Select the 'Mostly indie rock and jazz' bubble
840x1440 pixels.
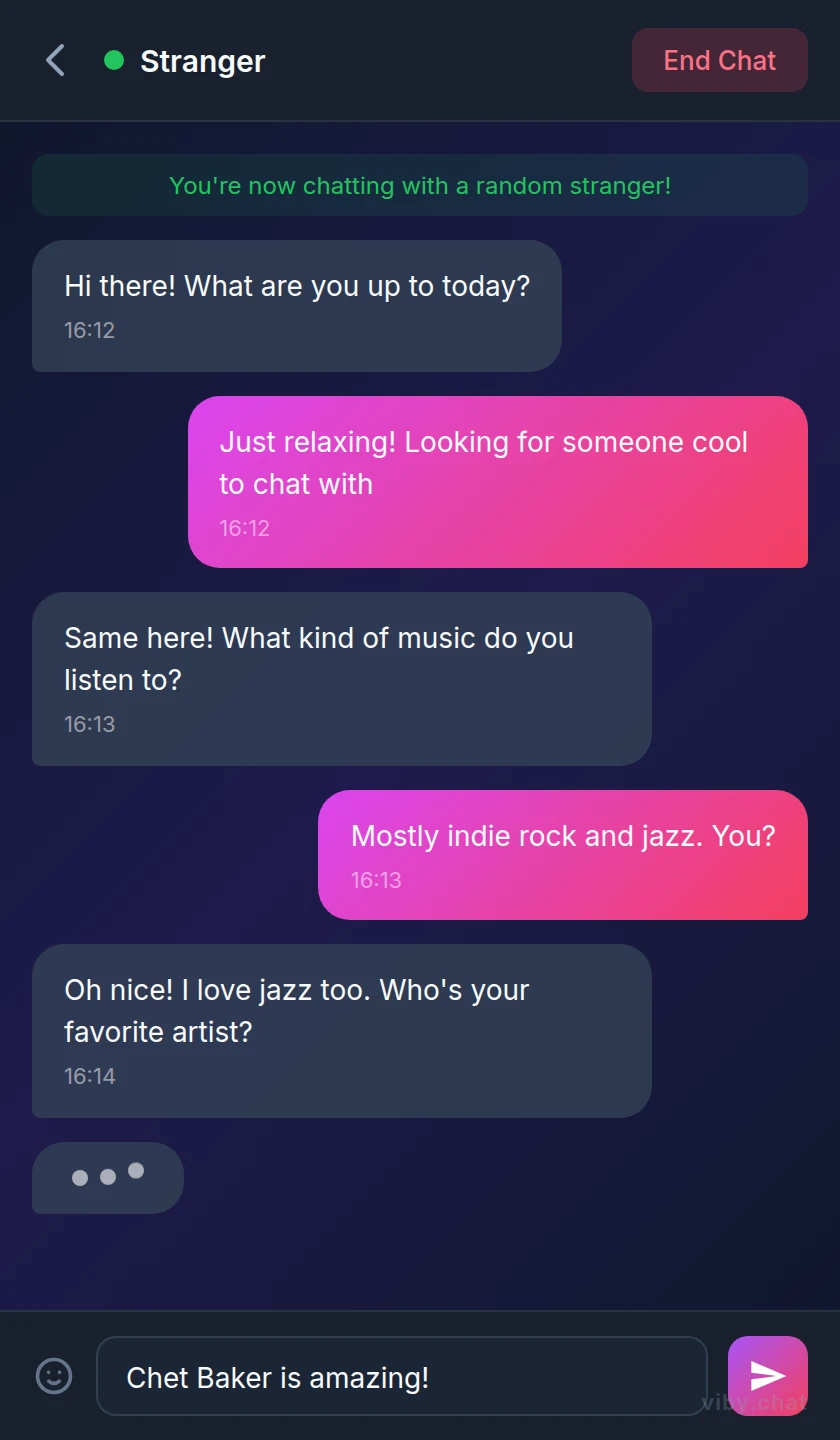(x=563, y=855)
